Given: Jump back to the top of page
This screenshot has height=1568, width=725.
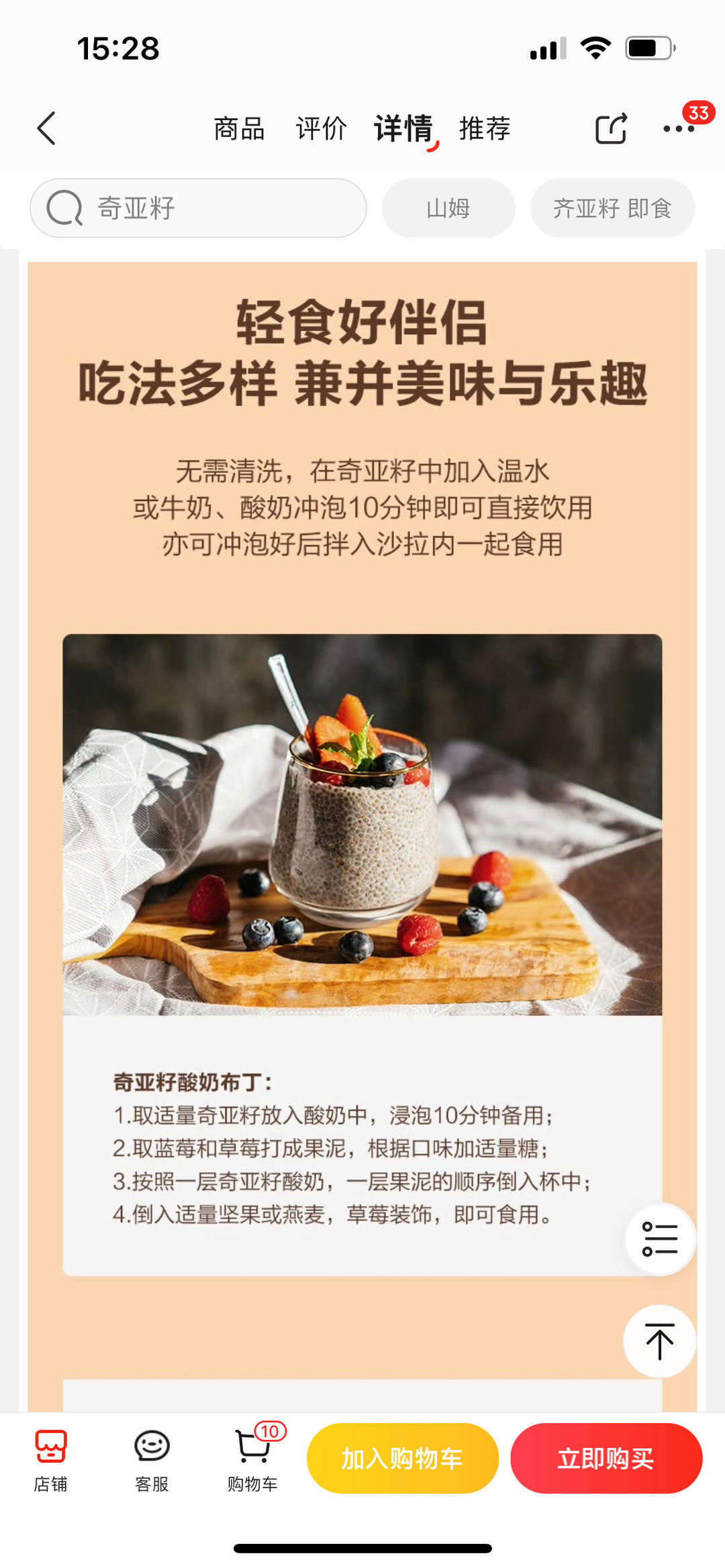Looking at the screenshot, I should [660, 1341].
